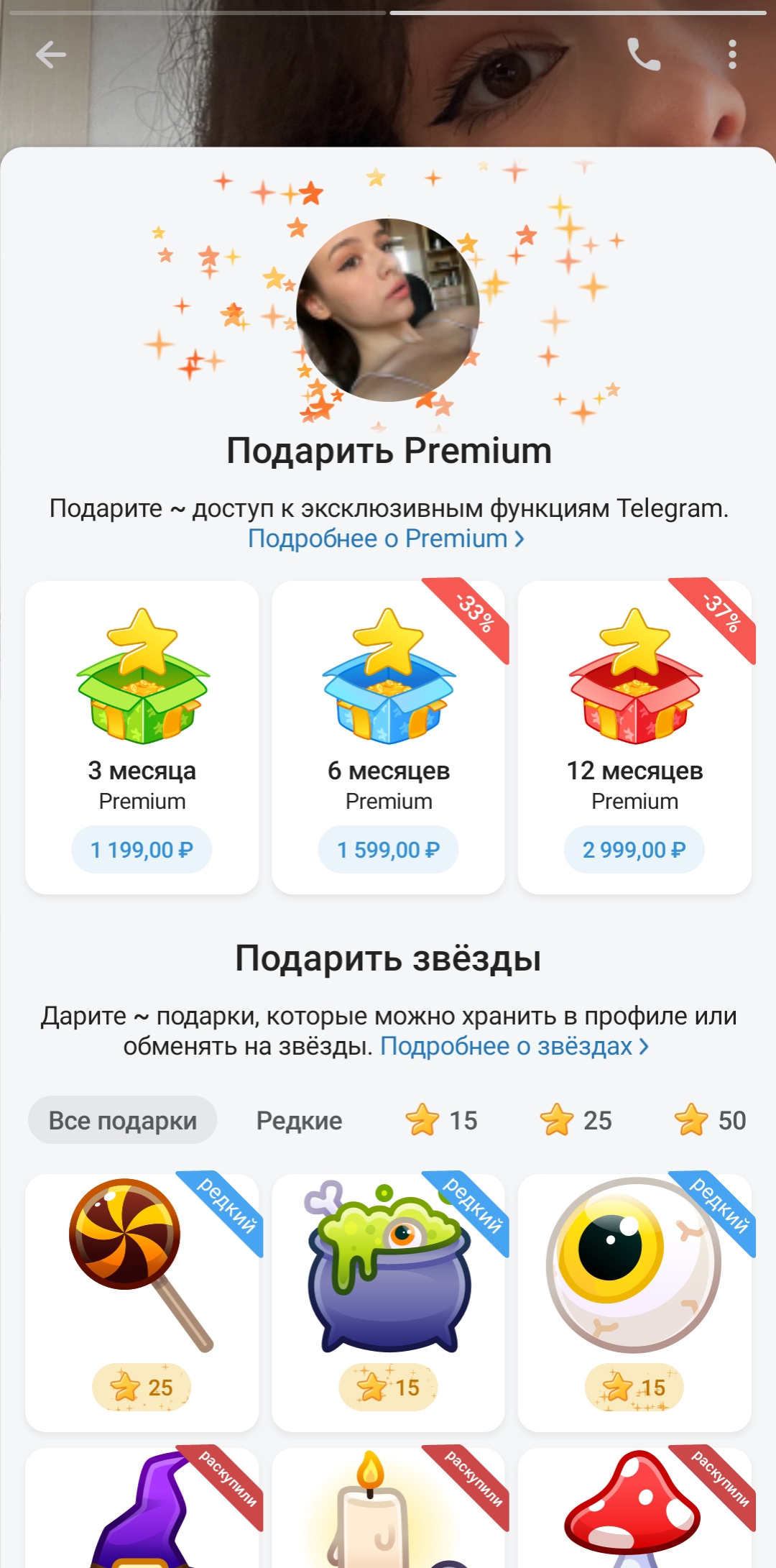
Task: Open the Подробнее о Premium link
Action: 387,538
